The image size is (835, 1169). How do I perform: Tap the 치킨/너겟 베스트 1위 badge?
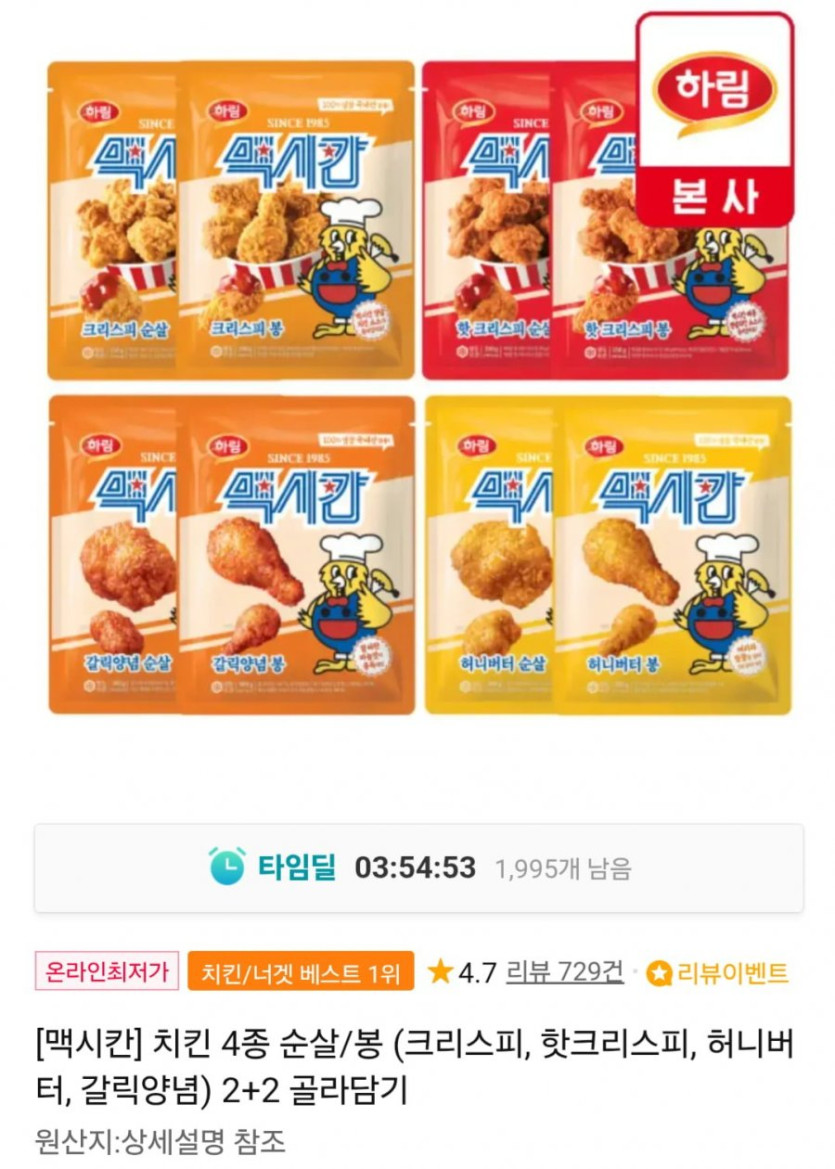click(300, 971)
